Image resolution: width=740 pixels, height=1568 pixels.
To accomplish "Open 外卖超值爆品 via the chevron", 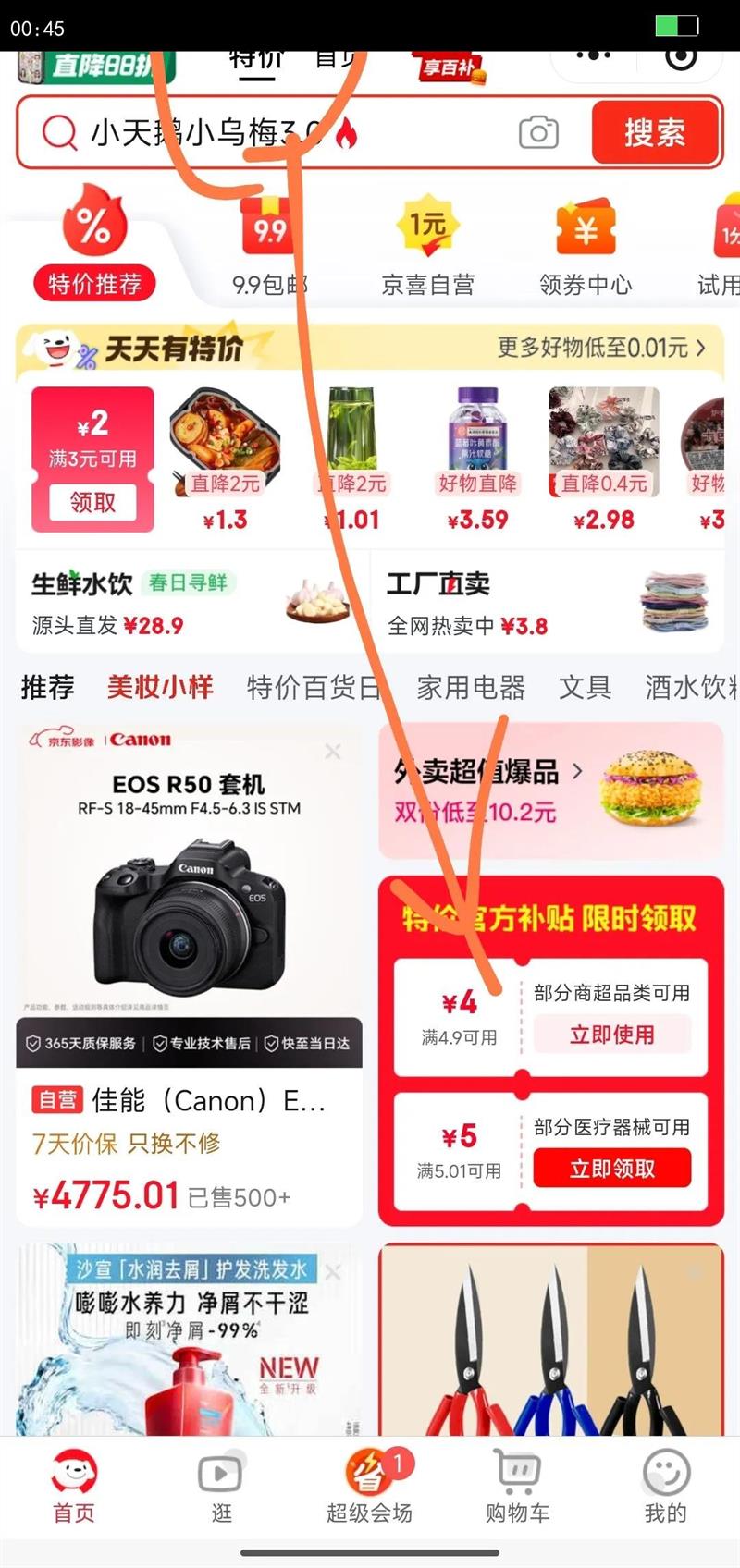I will point(578,773).
